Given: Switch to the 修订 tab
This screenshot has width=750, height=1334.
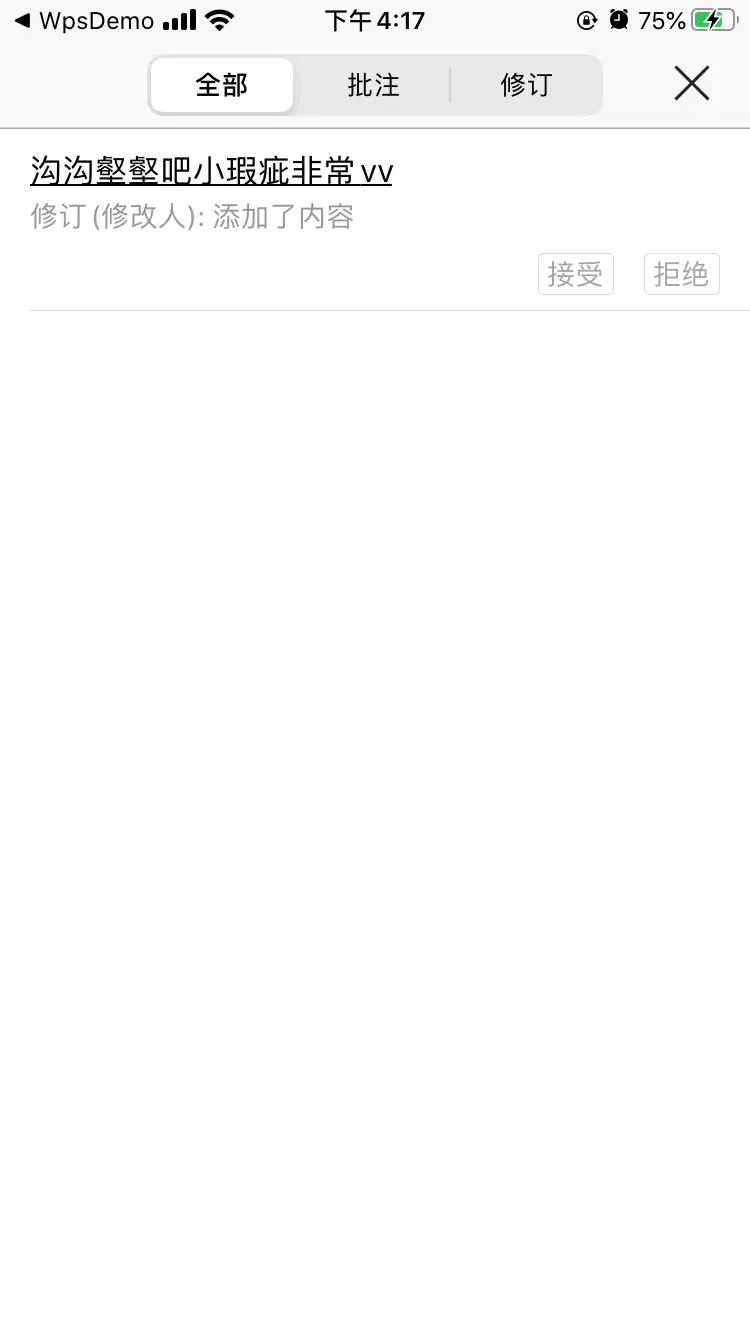Looking at the screenshot, I should 526,85.
